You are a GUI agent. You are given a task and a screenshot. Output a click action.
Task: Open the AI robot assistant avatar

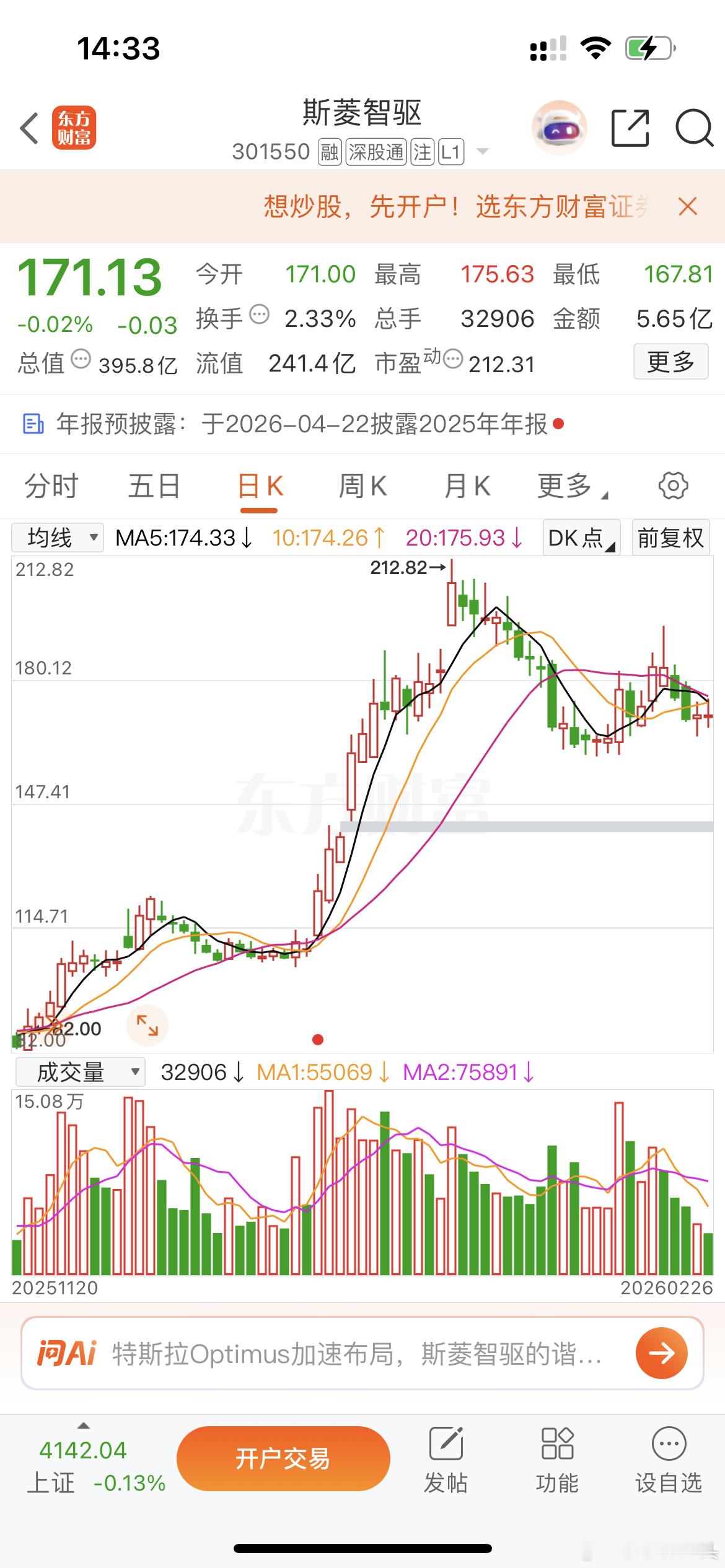pyautogui.click(x=558, y=127)
